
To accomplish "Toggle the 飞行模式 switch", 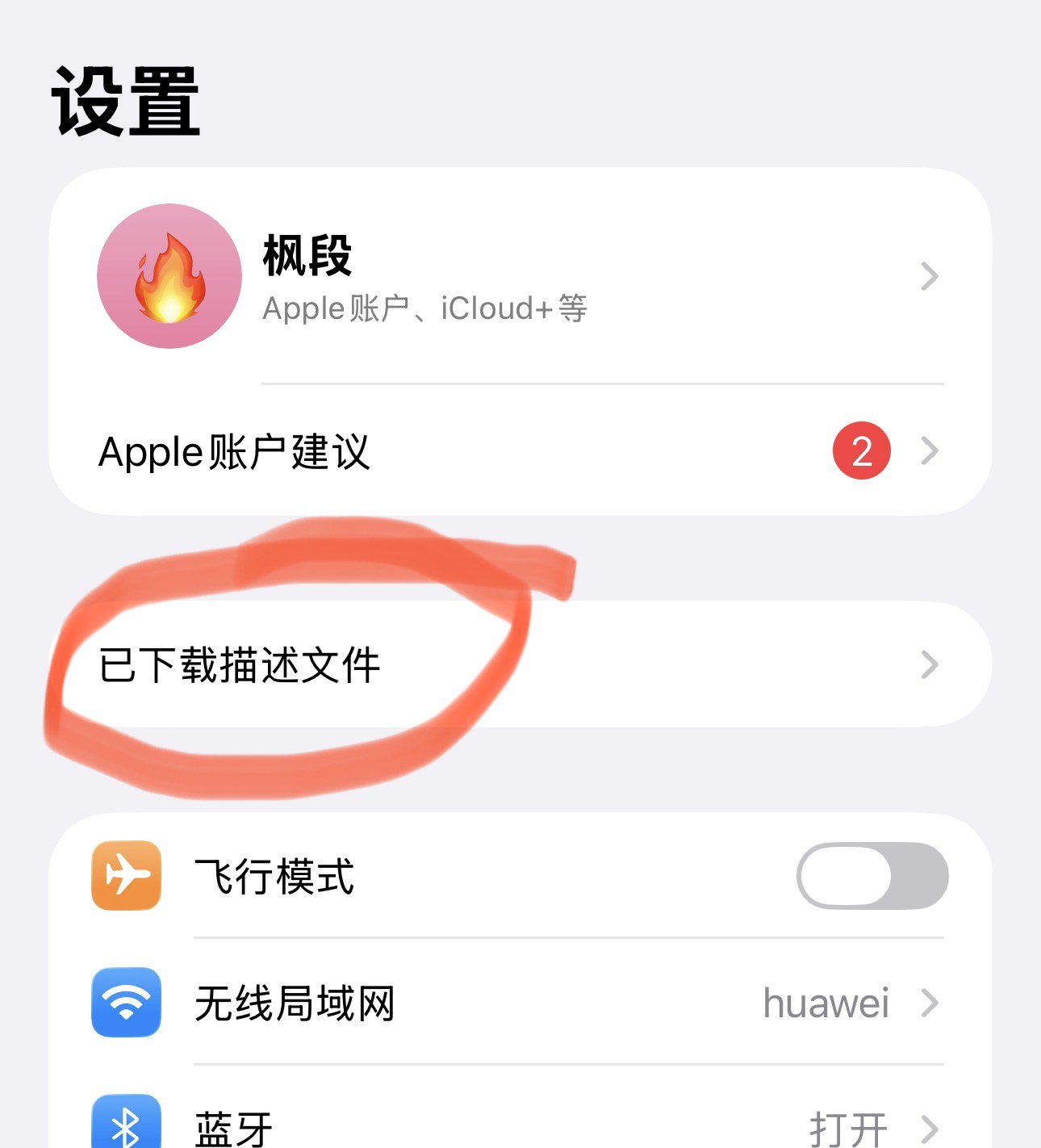I will pyautogui.click(x=872, y=876).
